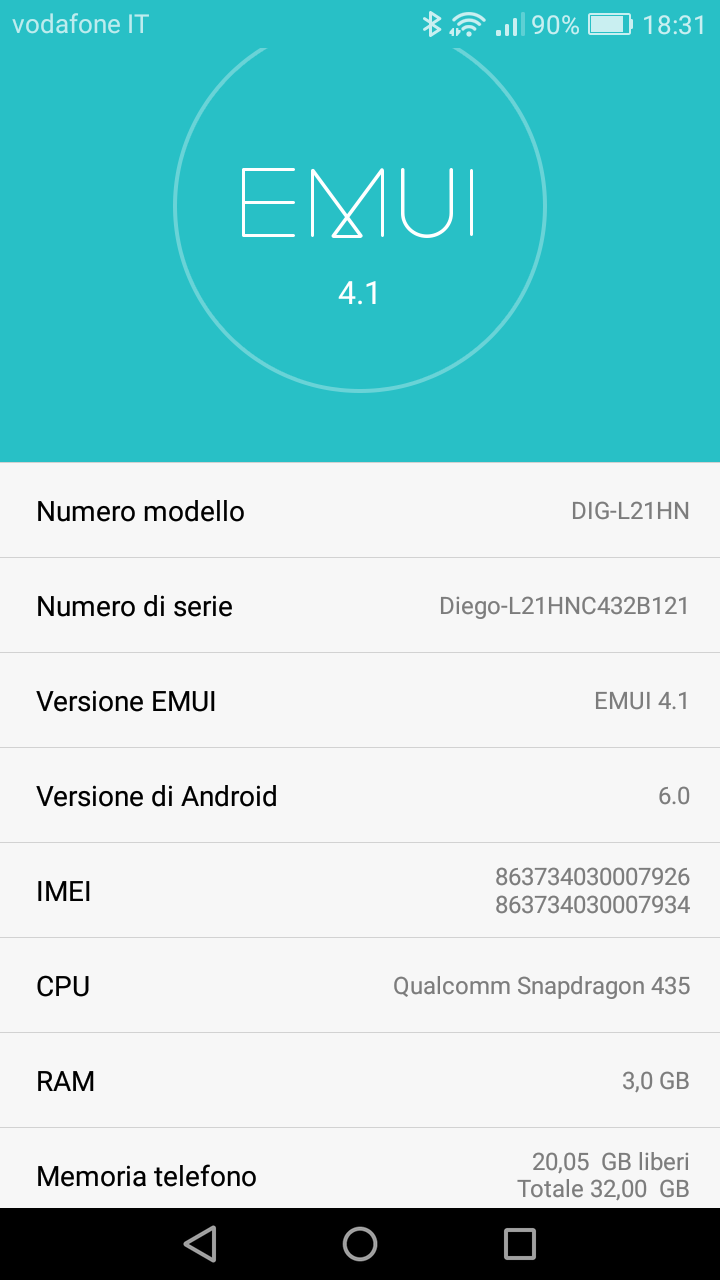
Task: Return to the home screen
Action: click(x=360, y=1244)
